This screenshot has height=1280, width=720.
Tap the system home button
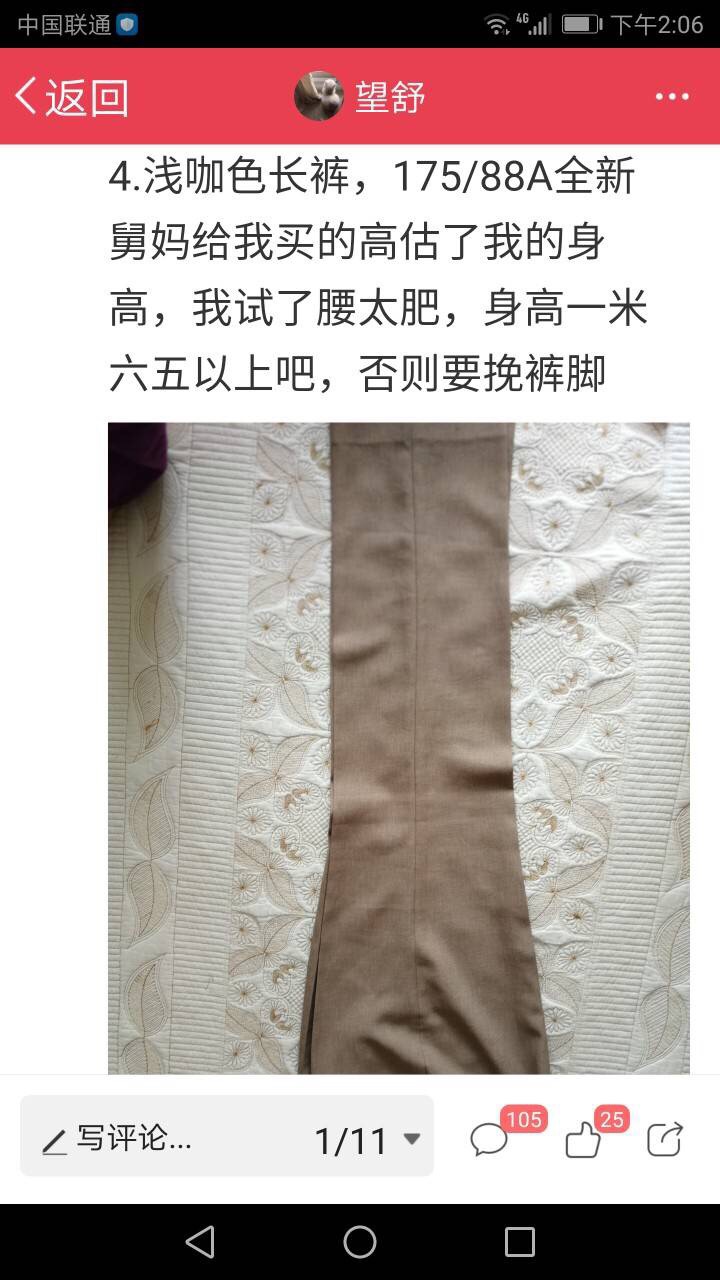(360, 1242)
